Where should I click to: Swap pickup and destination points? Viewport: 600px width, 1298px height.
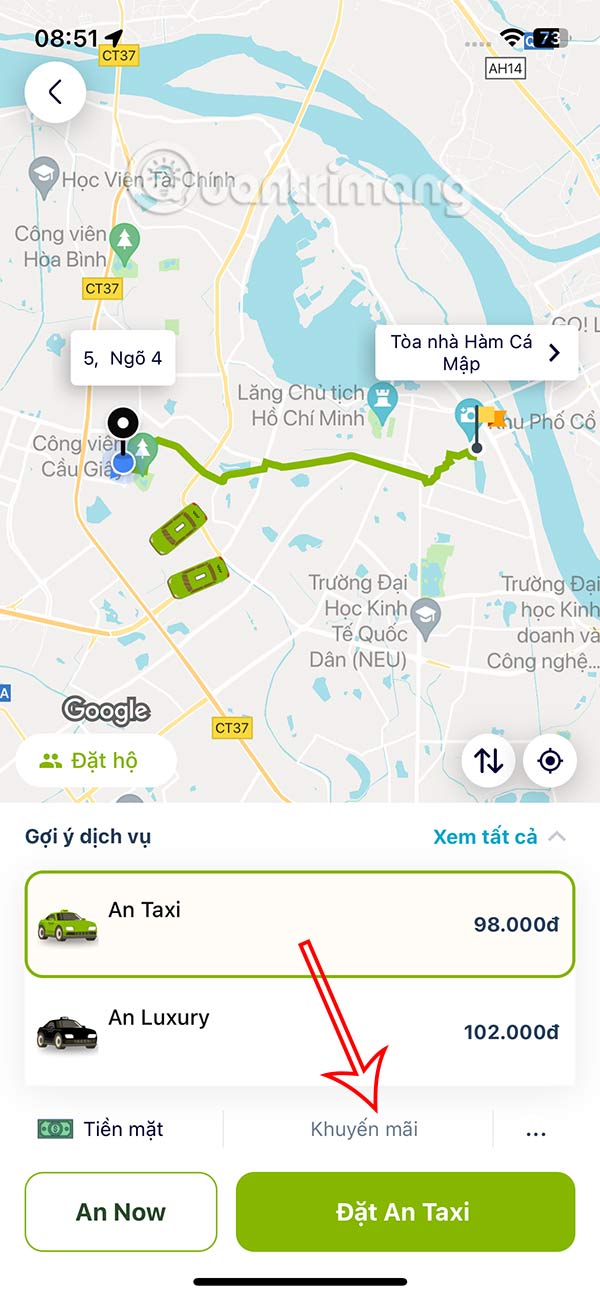[488, 761]
